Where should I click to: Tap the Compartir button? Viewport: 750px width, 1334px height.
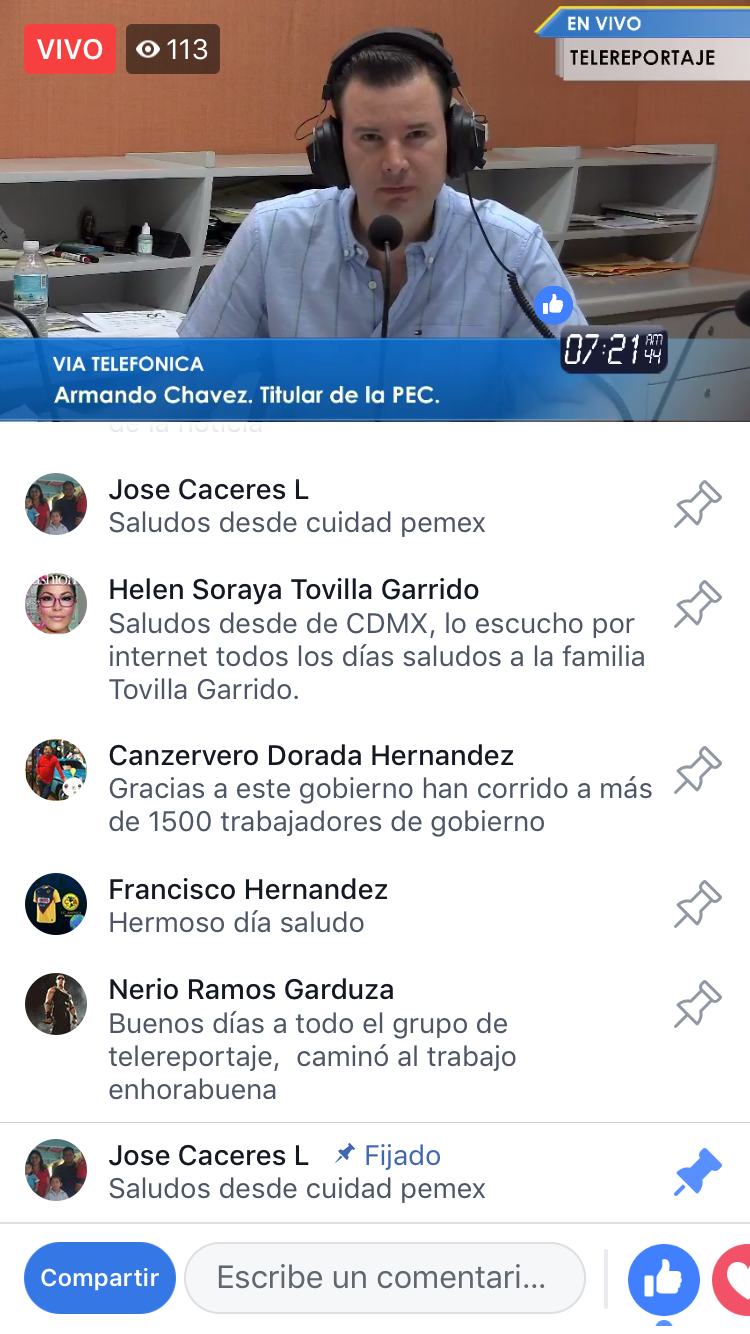pyautogui.click(x=100, y=1277)
